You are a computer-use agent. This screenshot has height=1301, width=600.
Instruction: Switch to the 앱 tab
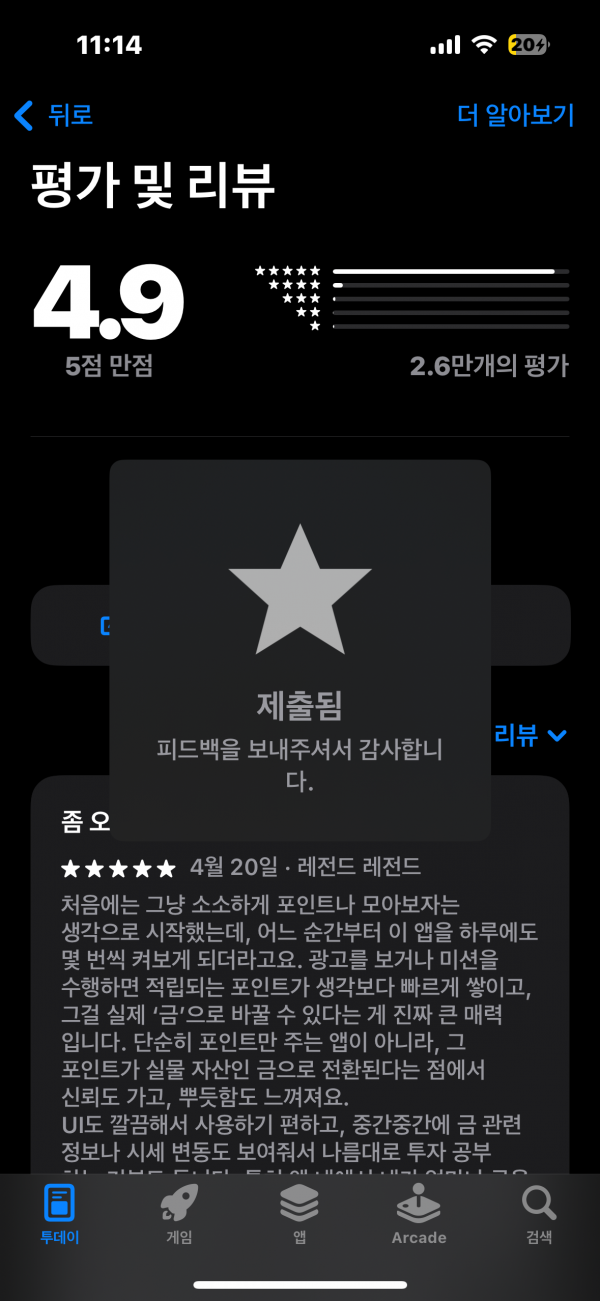coord(299,1215)
